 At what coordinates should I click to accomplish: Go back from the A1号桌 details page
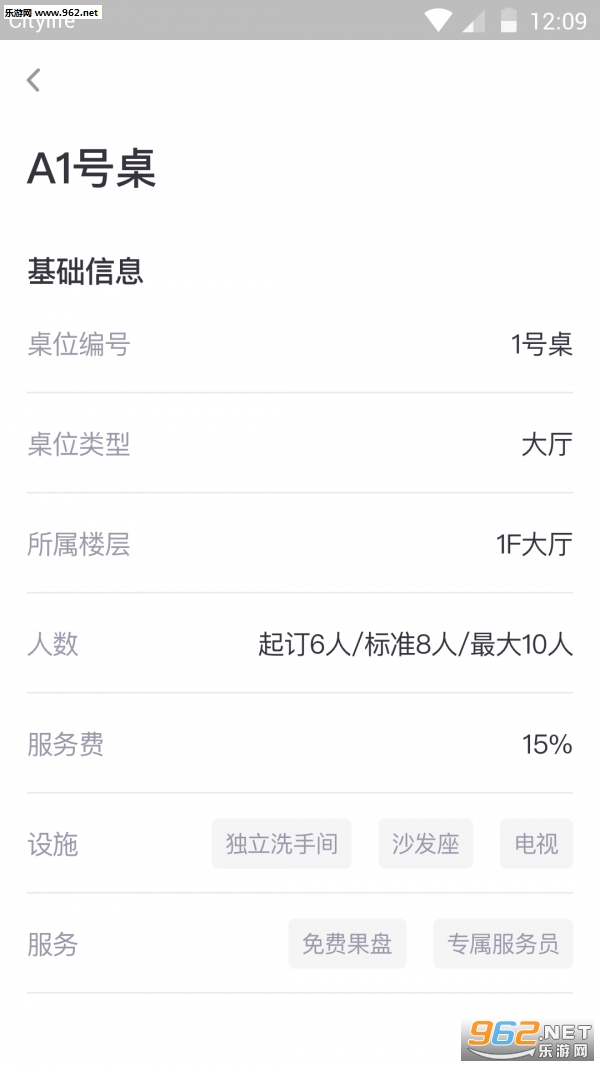point(34,80)
